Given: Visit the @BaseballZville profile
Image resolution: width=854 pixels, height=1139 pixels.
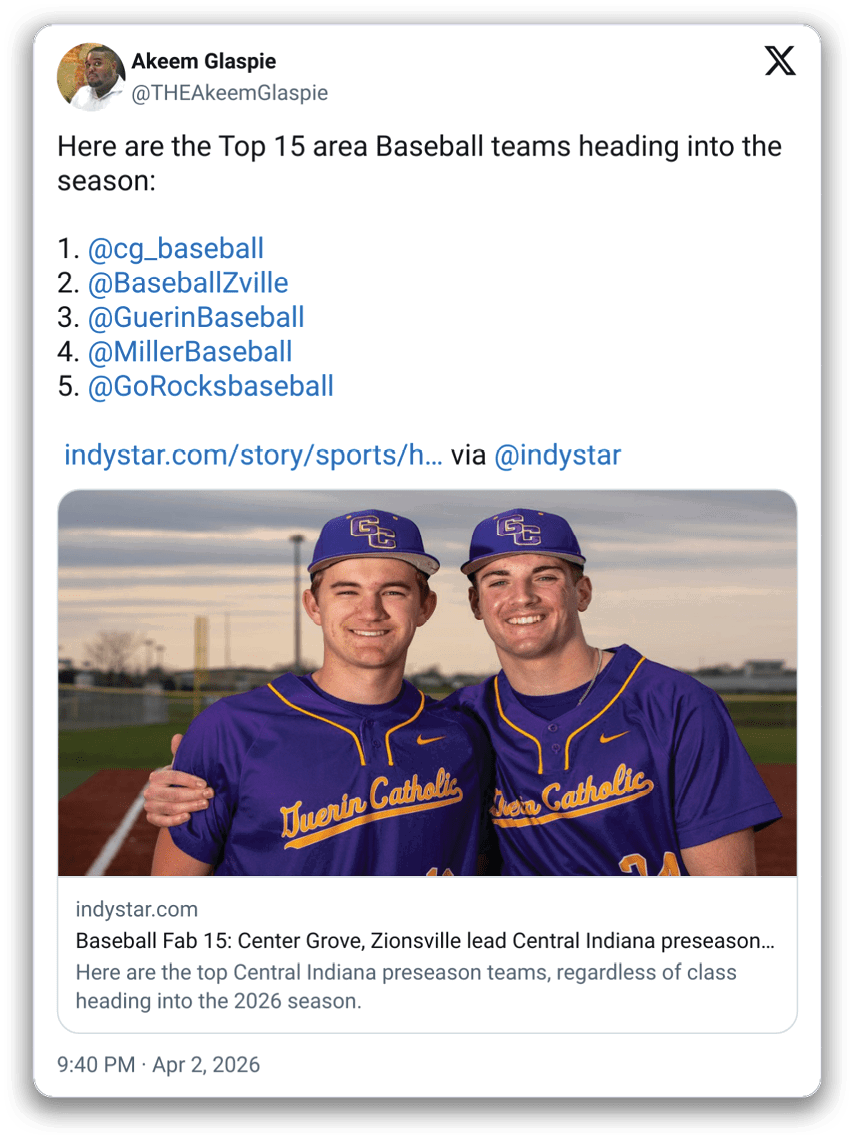Looking at the screenshot, I should coord(188,283).
